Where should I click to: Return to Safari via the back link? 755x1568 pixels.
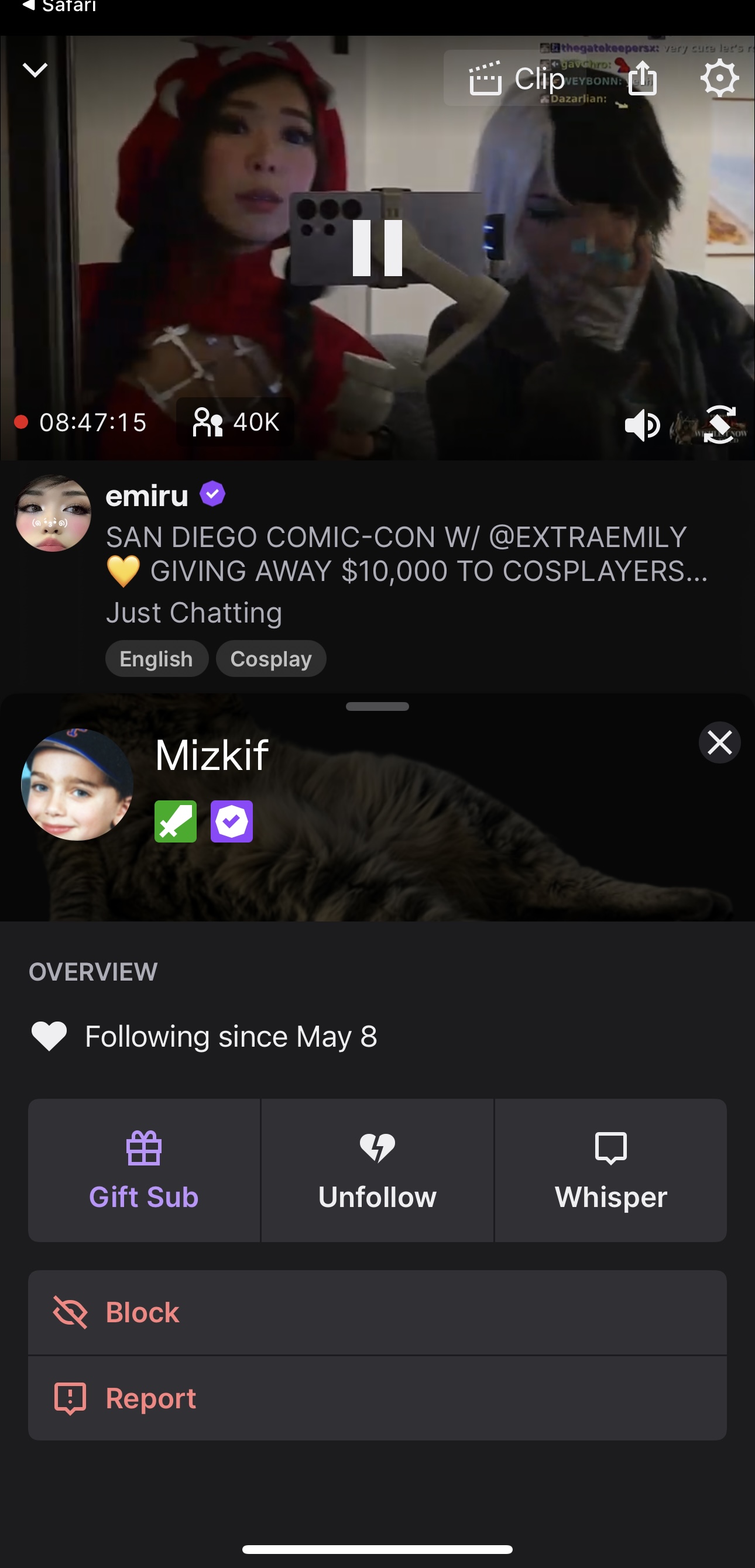pyautogui.click(x=59, y=6)
